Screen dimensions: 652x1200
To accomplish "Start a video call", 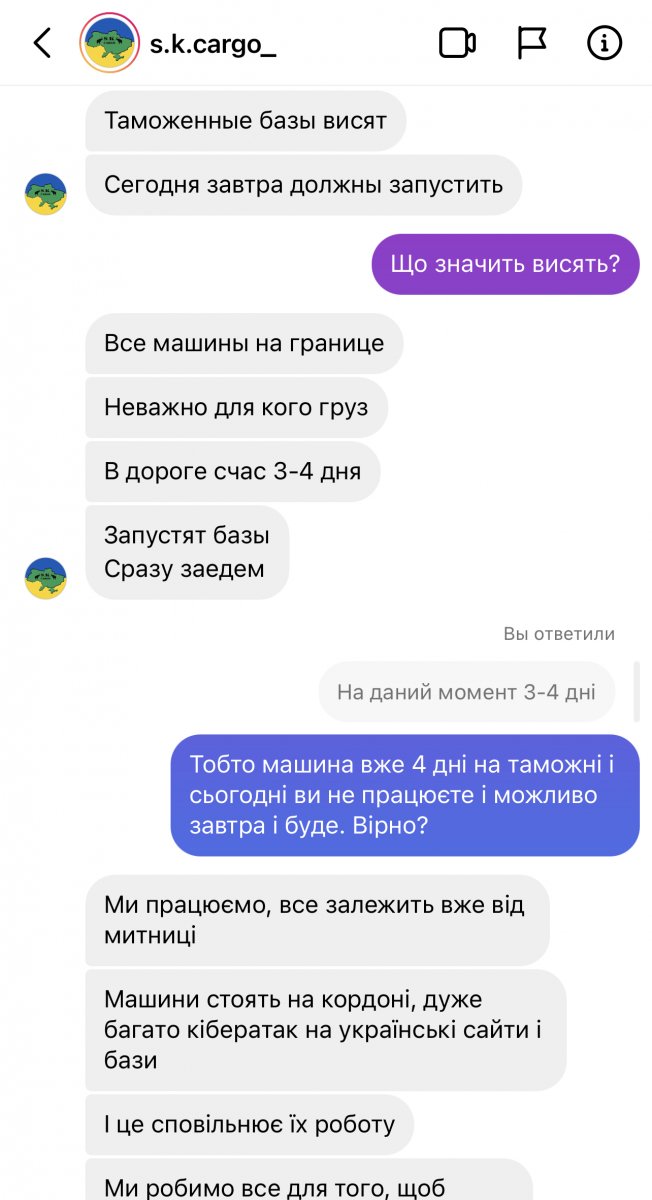I will point(457,43).
